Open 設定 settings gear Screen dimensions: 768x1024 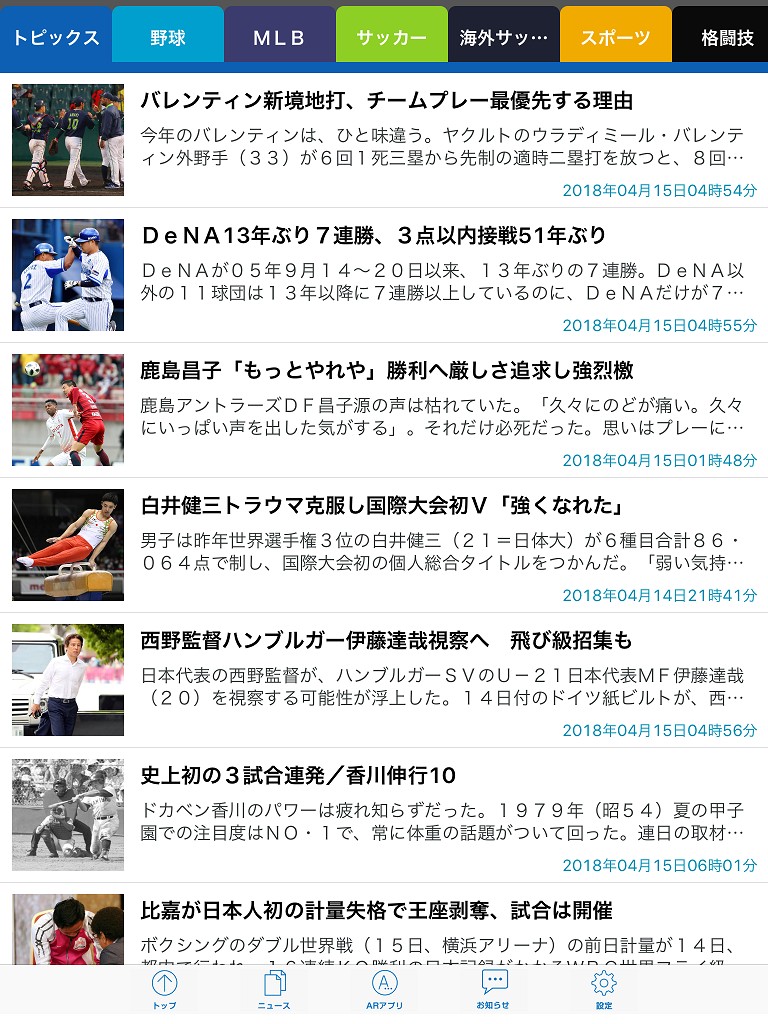604,989
